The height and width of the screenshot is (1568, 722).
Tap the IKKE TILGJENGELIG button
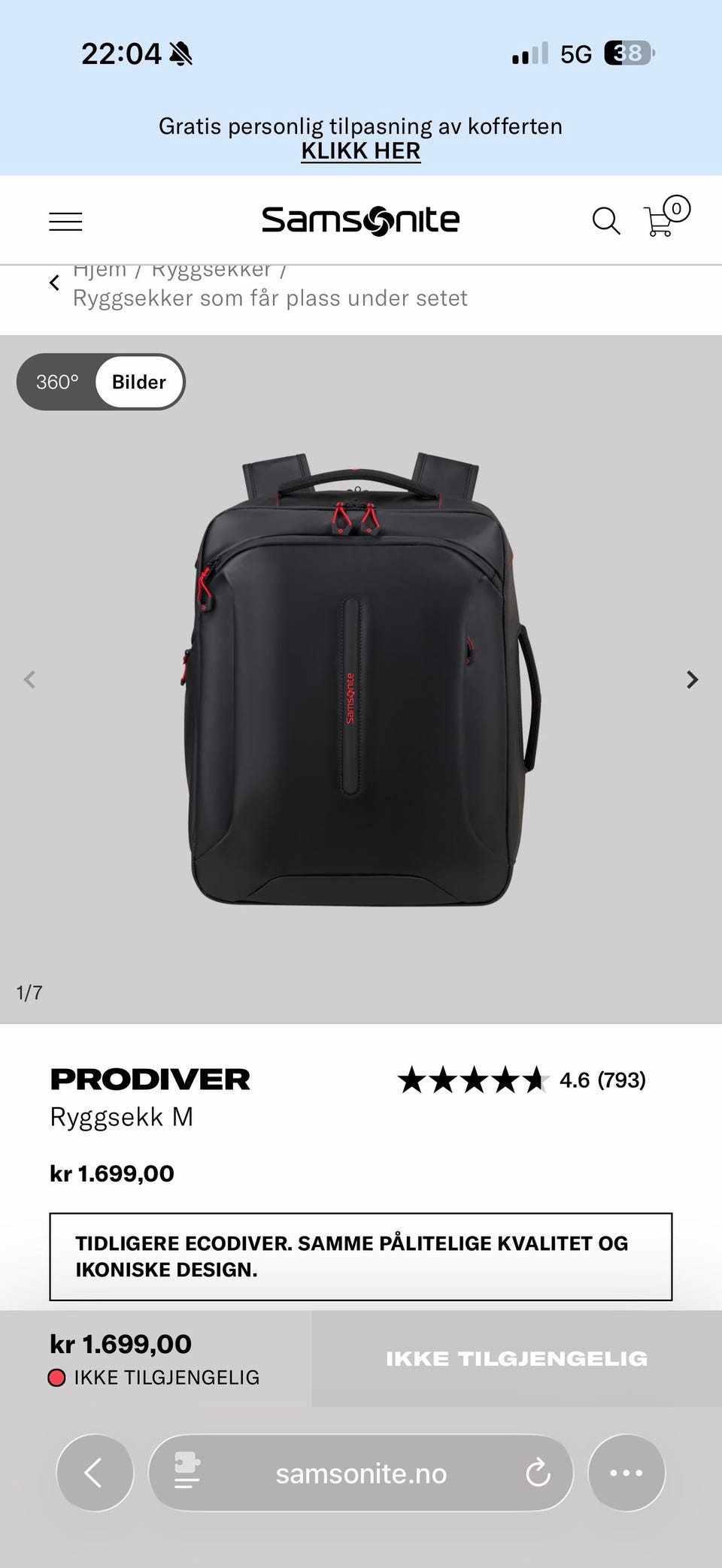pos(517,1358)
